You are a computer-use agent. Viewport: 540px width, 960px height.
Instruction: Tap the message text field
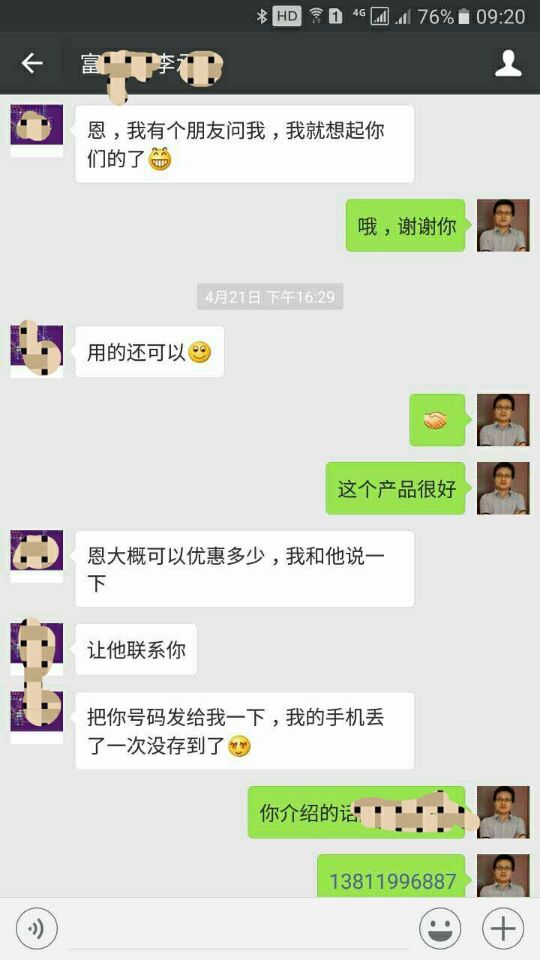(239, 929)
